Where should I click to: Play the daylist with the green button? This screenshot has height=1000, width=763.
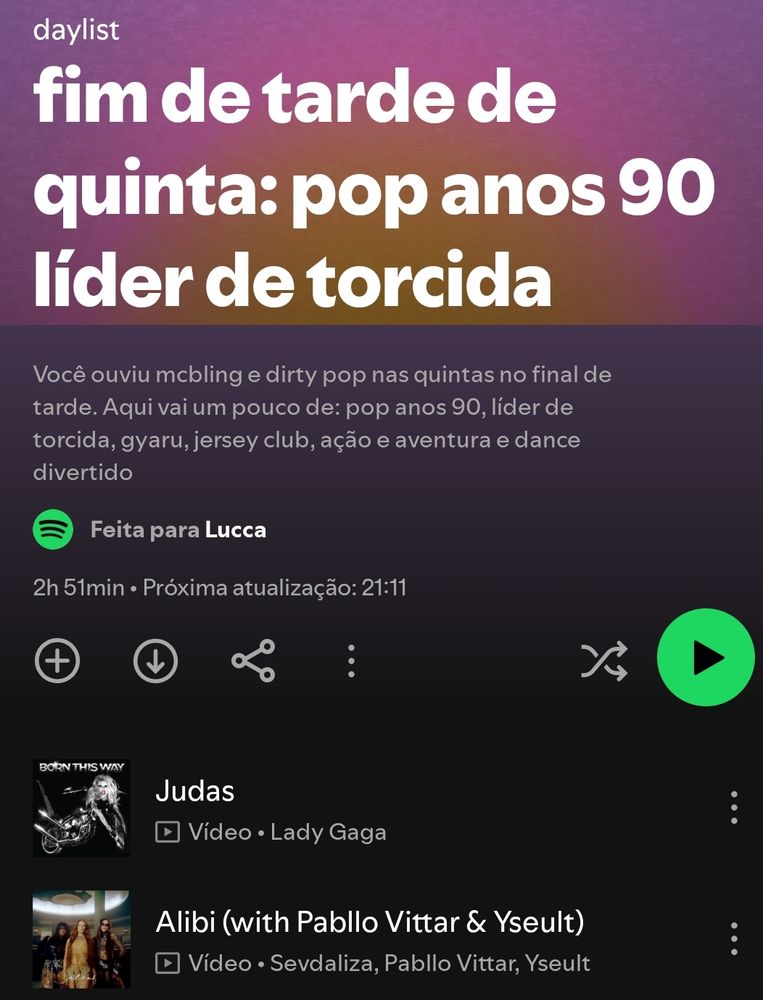click(705, 658)
